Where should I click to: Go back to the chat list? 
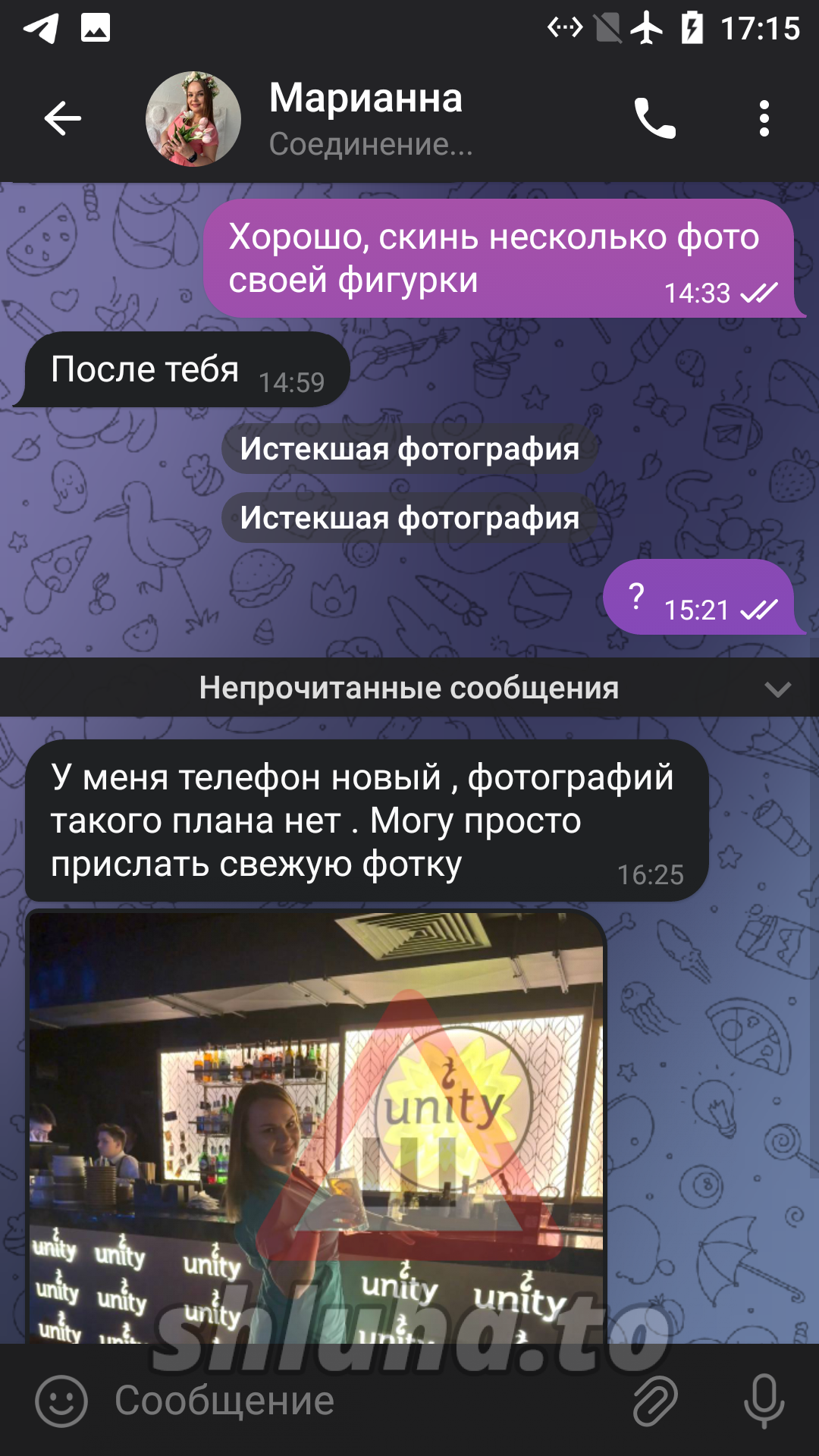point(62,118)
